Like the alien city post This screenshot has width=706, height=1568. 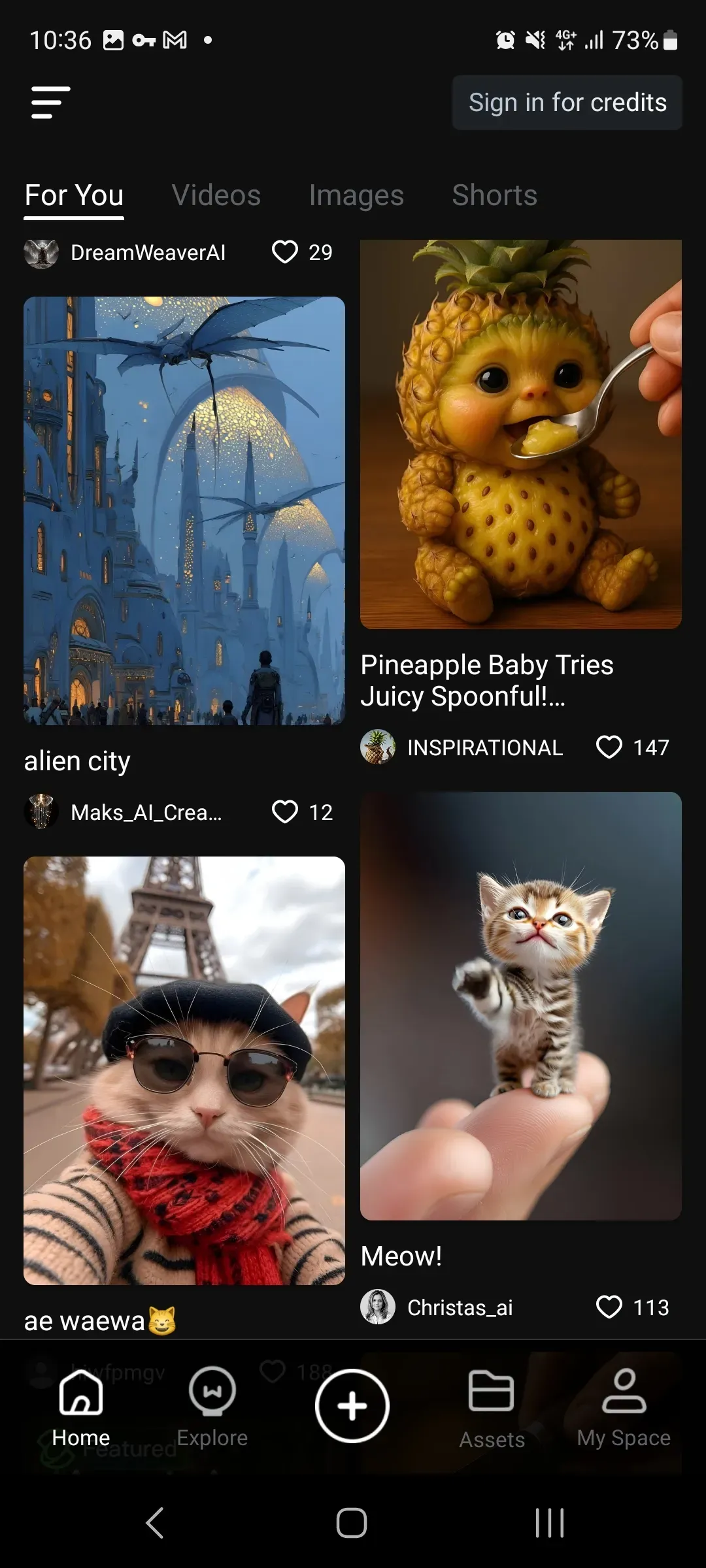(286, 253)
